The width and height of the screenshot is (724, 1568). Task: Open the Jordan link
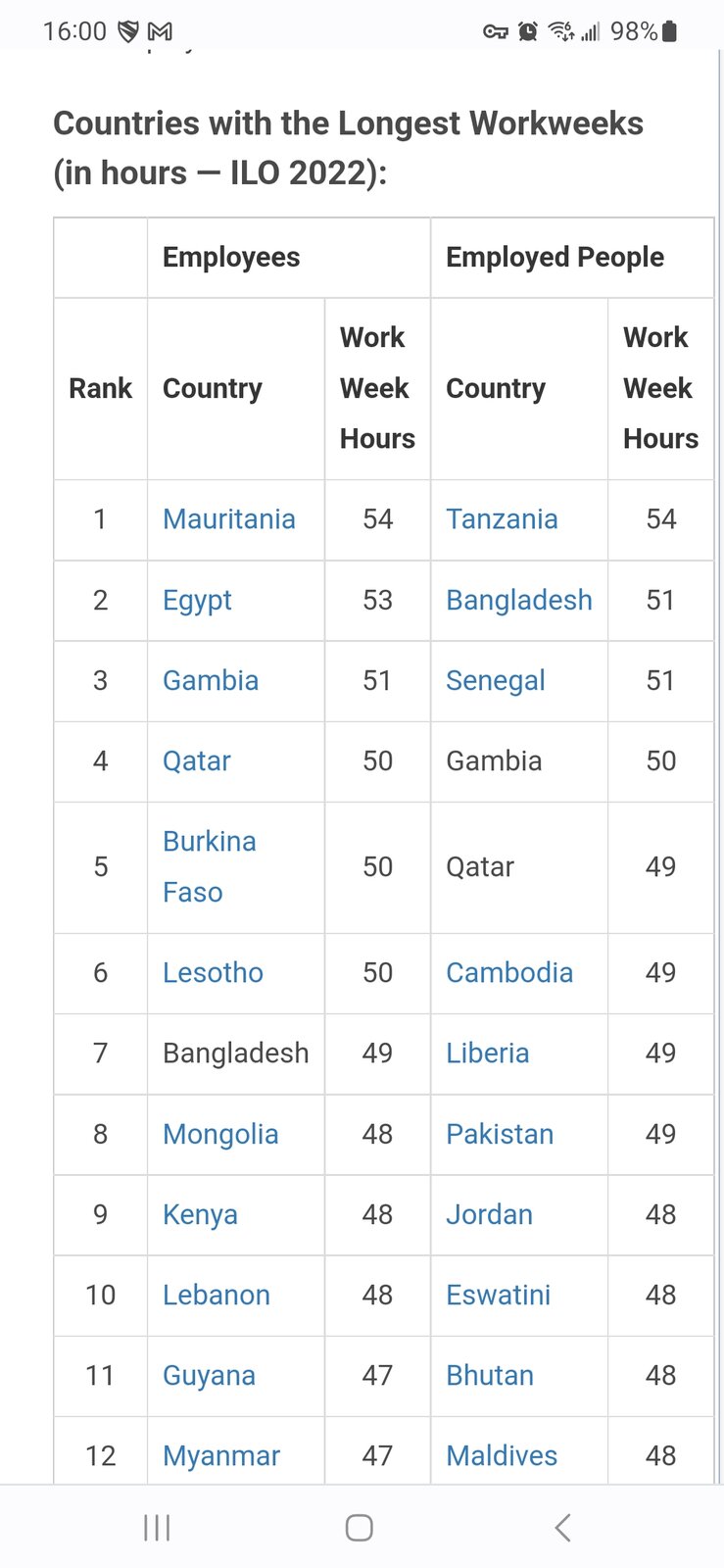pos(489,1215)
